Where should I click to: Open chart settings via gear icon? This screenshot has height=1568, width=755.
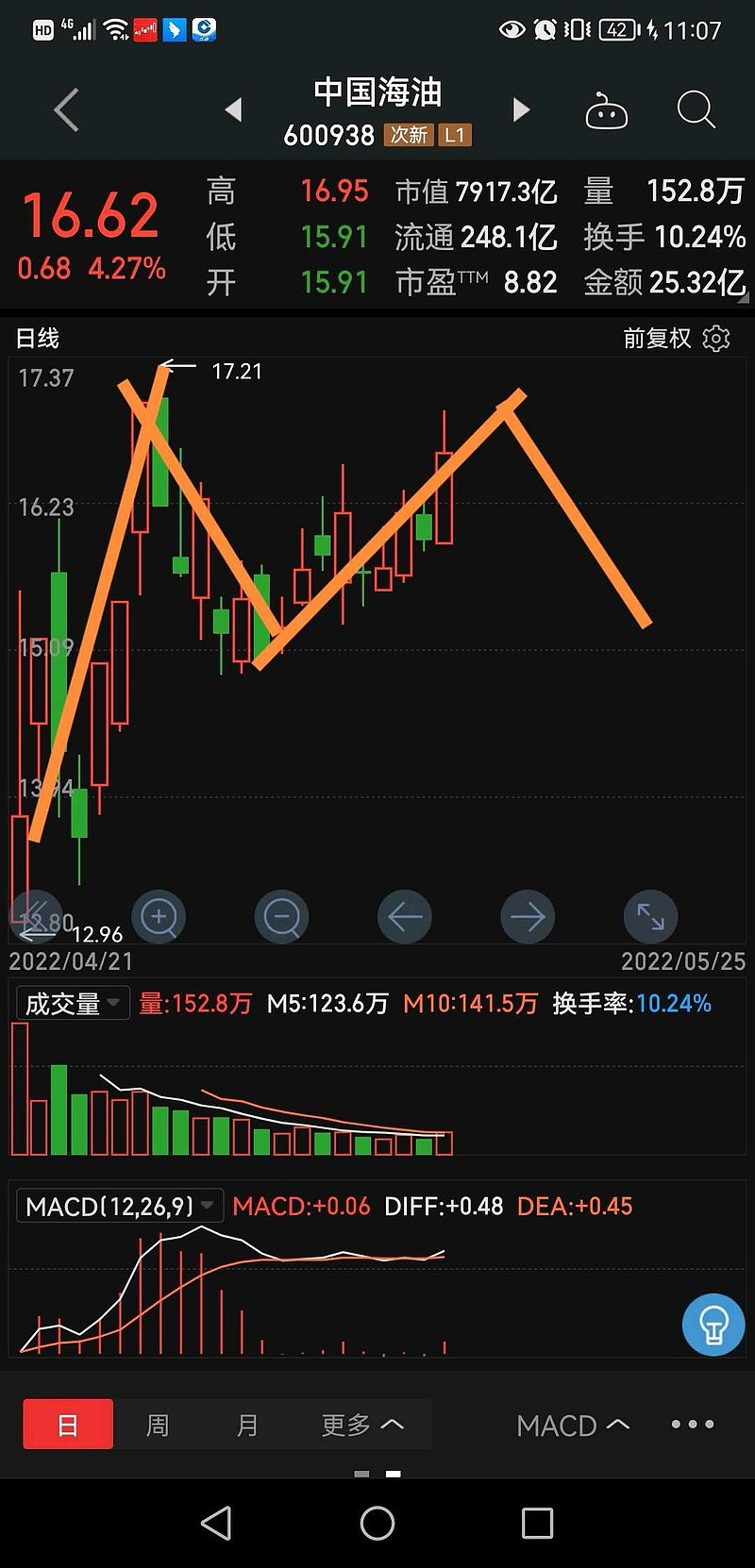716,339
